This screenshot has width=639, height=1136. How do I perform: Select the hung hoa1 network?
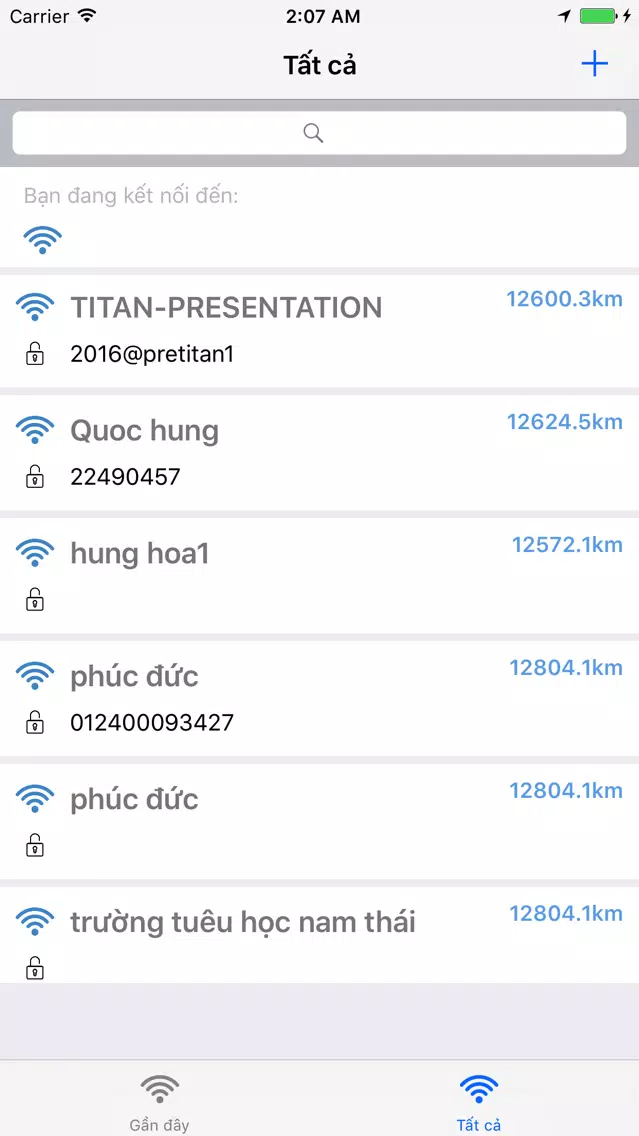click(x=320, y=576)
